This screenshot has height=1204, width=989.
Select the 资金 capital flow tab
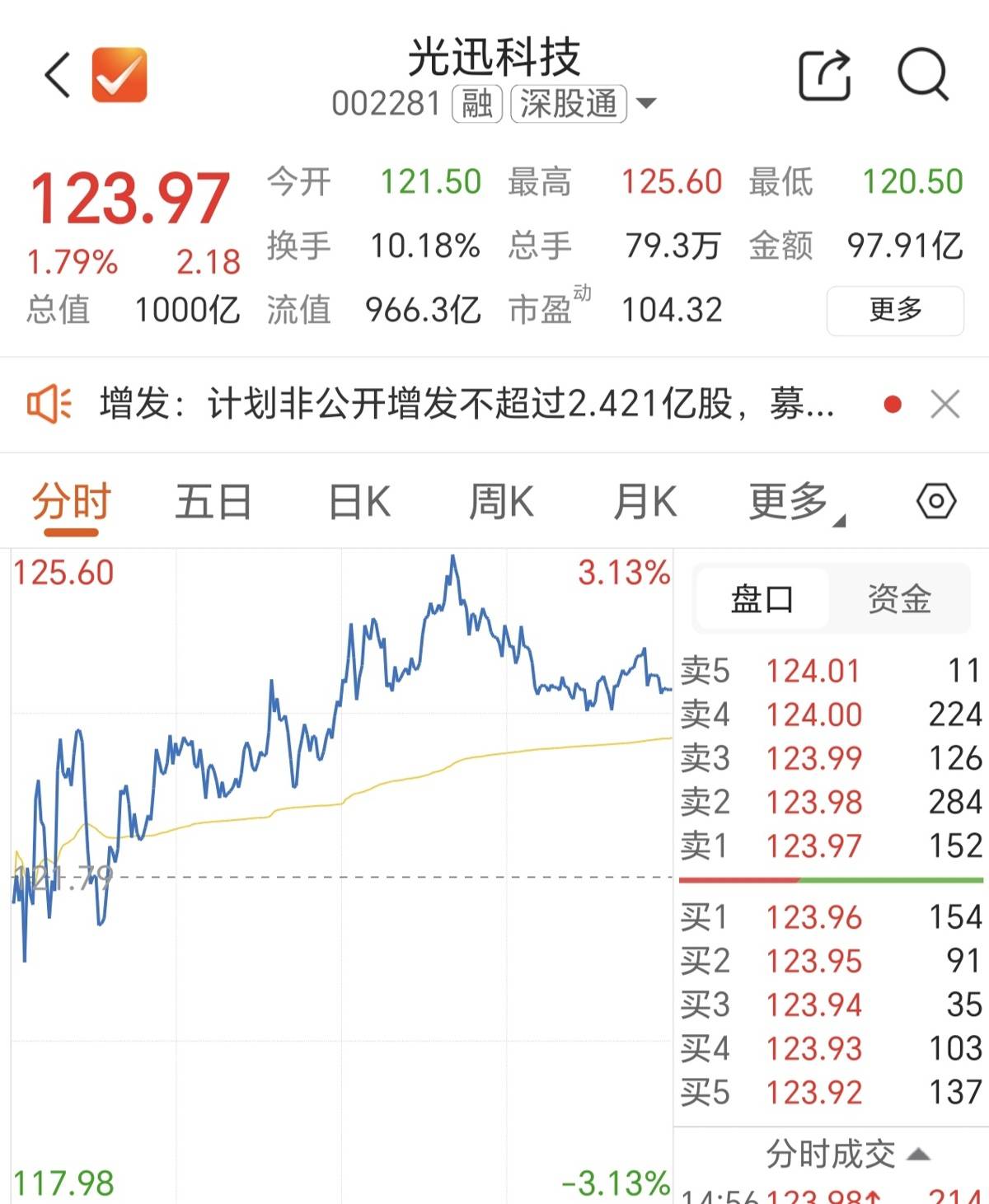tap(899, 598)
